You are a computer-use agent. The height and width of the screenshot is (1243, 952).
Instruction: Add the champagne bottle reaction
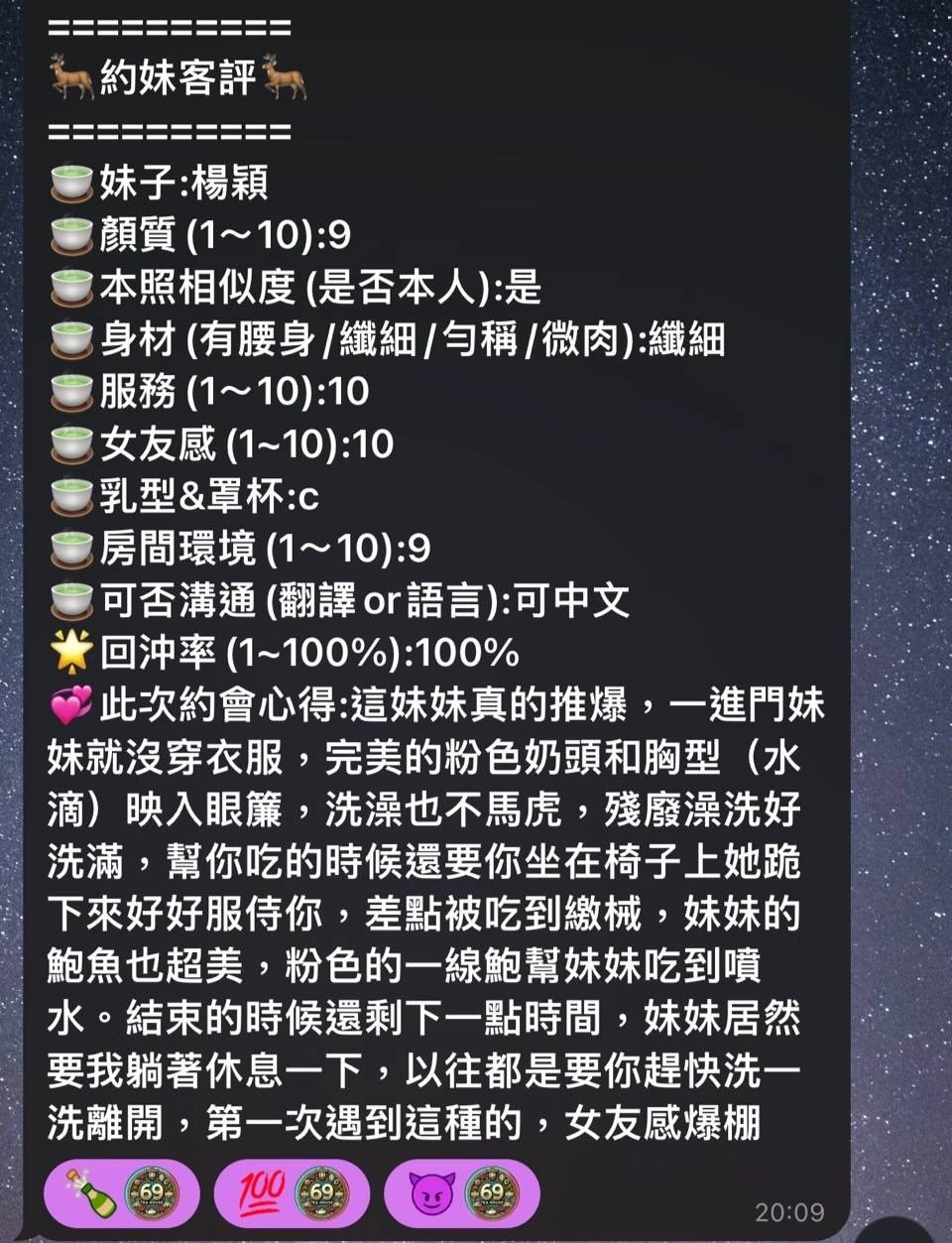121,1191
